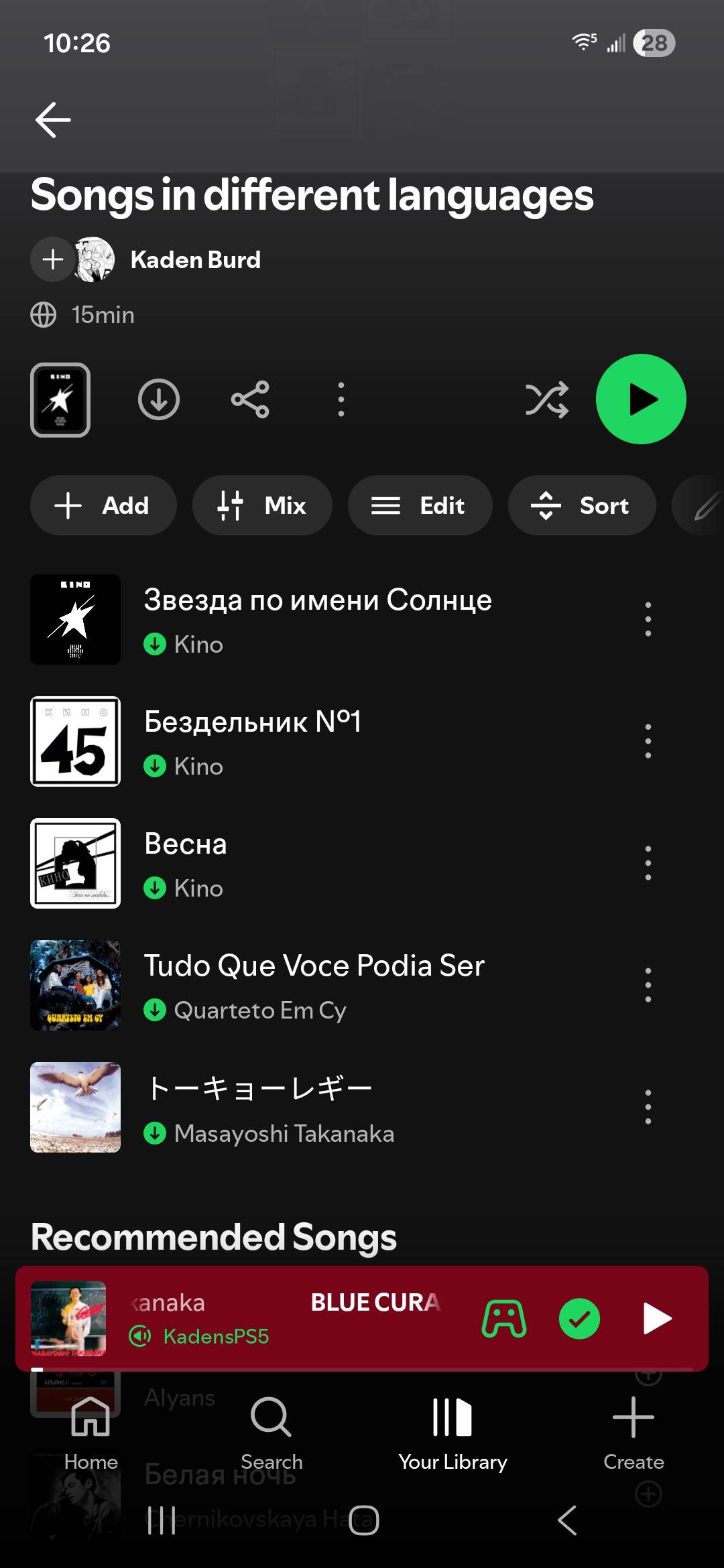Go back using the top arrow

click(53, 120)
